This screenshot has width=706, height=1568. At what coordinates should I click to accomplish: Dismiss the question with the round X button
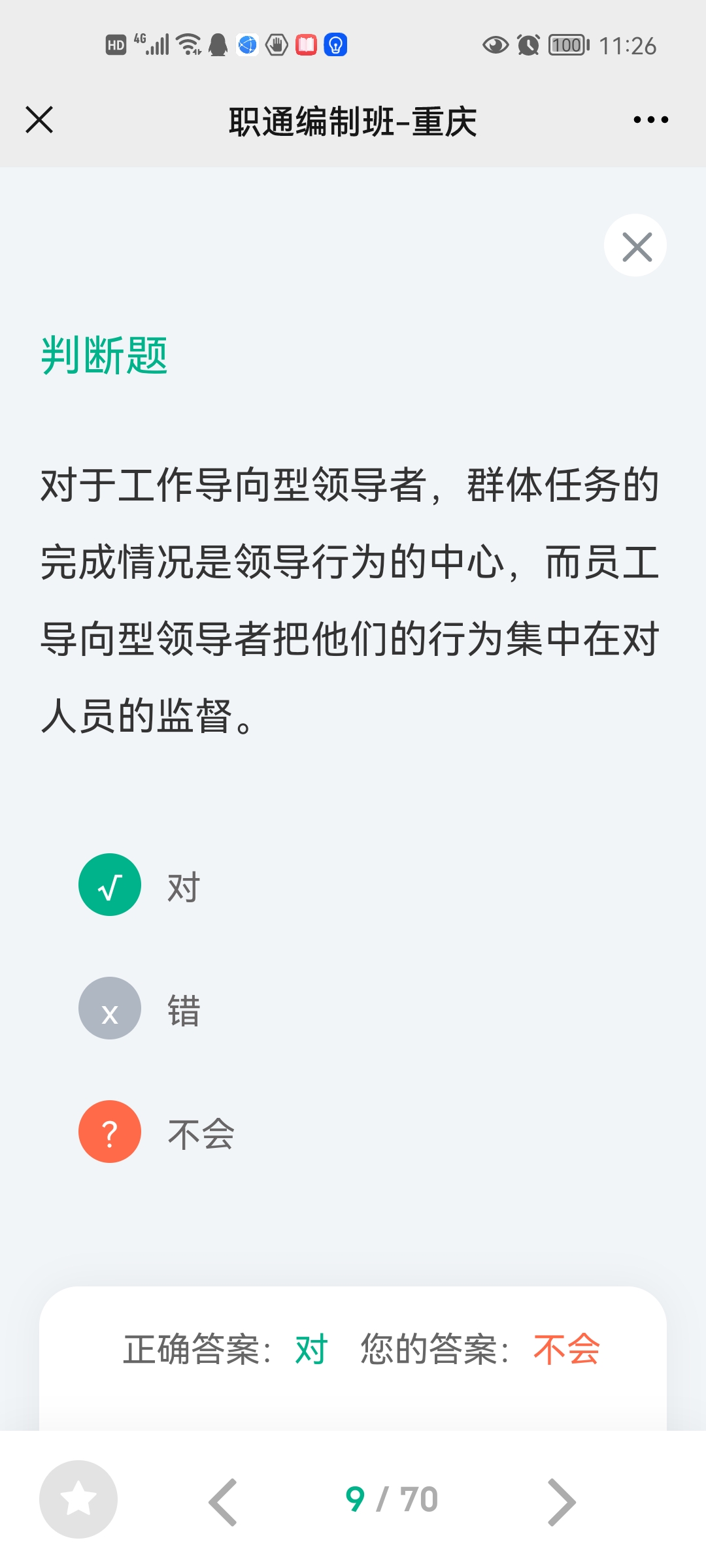click(635, 246)
